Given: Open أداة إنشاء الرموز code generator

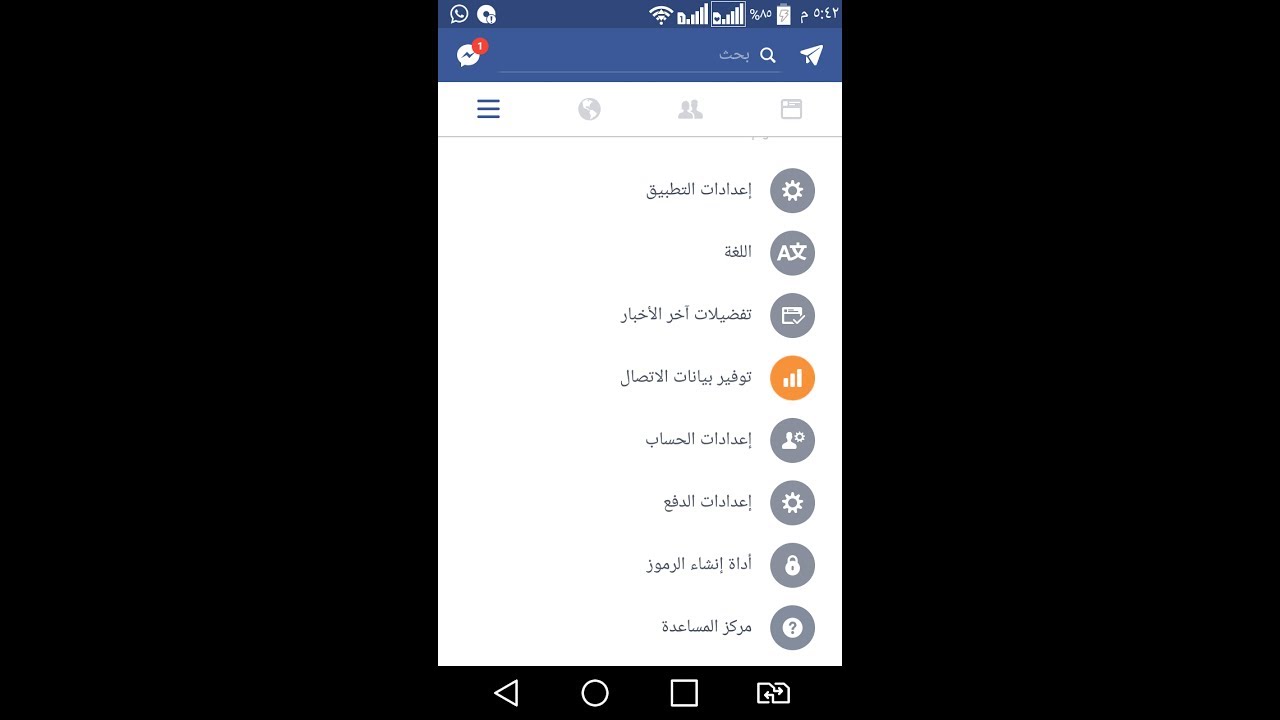Looking at the screenshot, I should [699, 565].
